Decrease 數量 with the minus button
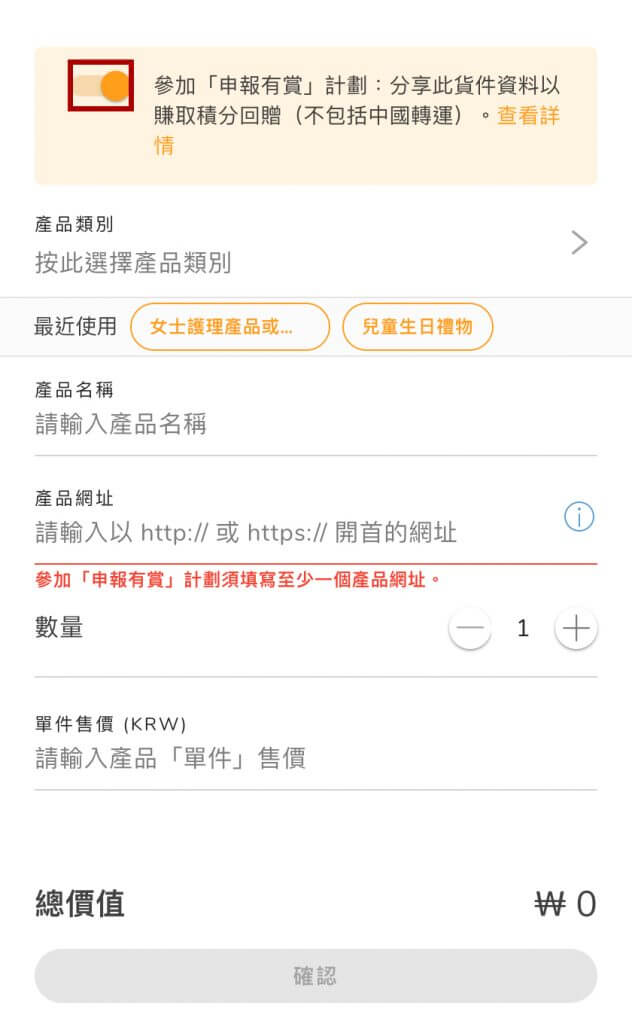The image size is (632, 1024). pyautogui.click(x=470, y=629)
